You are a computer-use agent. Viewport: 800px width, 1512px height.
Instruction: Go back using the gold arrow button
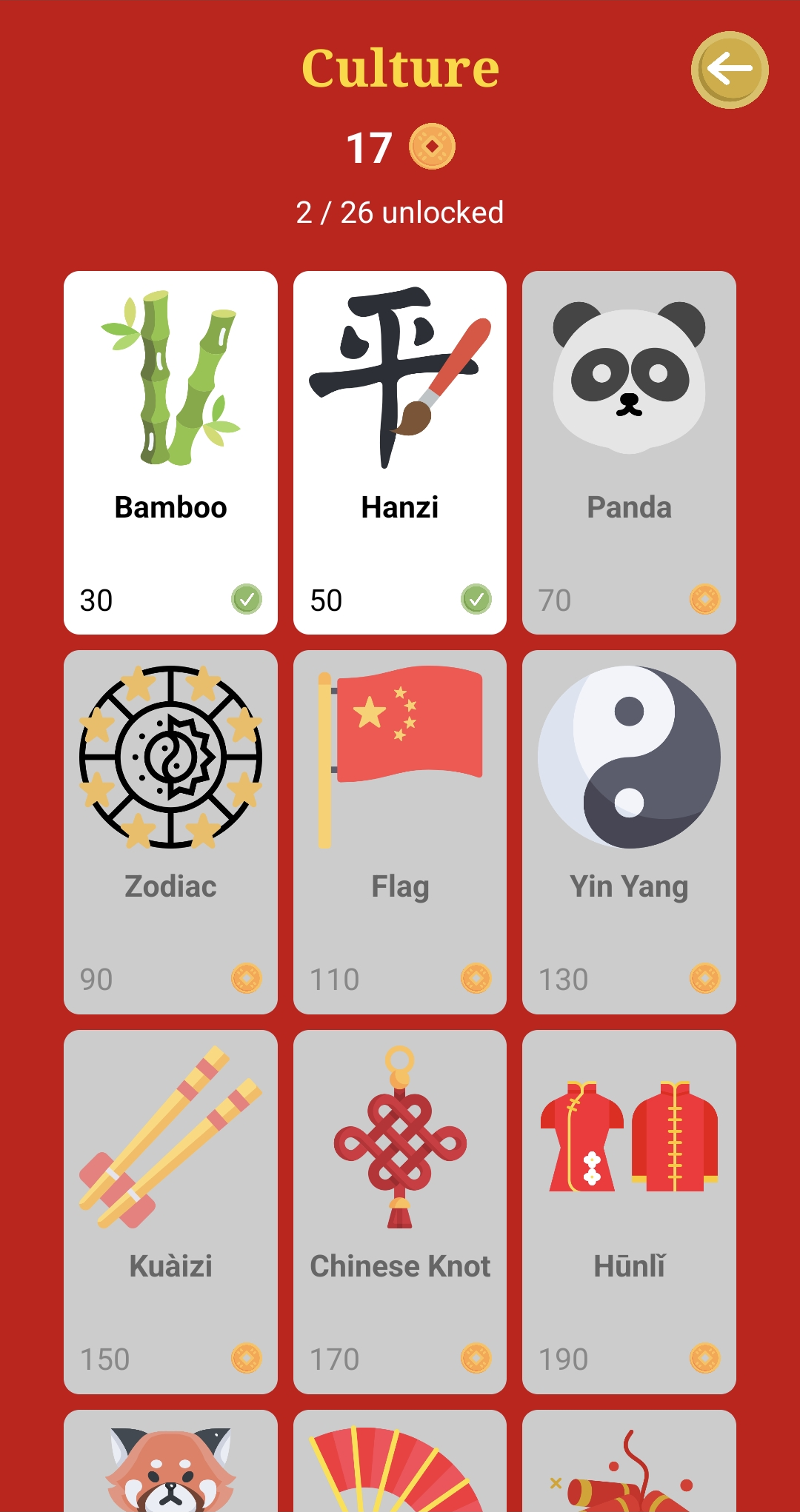pos(730,70)
